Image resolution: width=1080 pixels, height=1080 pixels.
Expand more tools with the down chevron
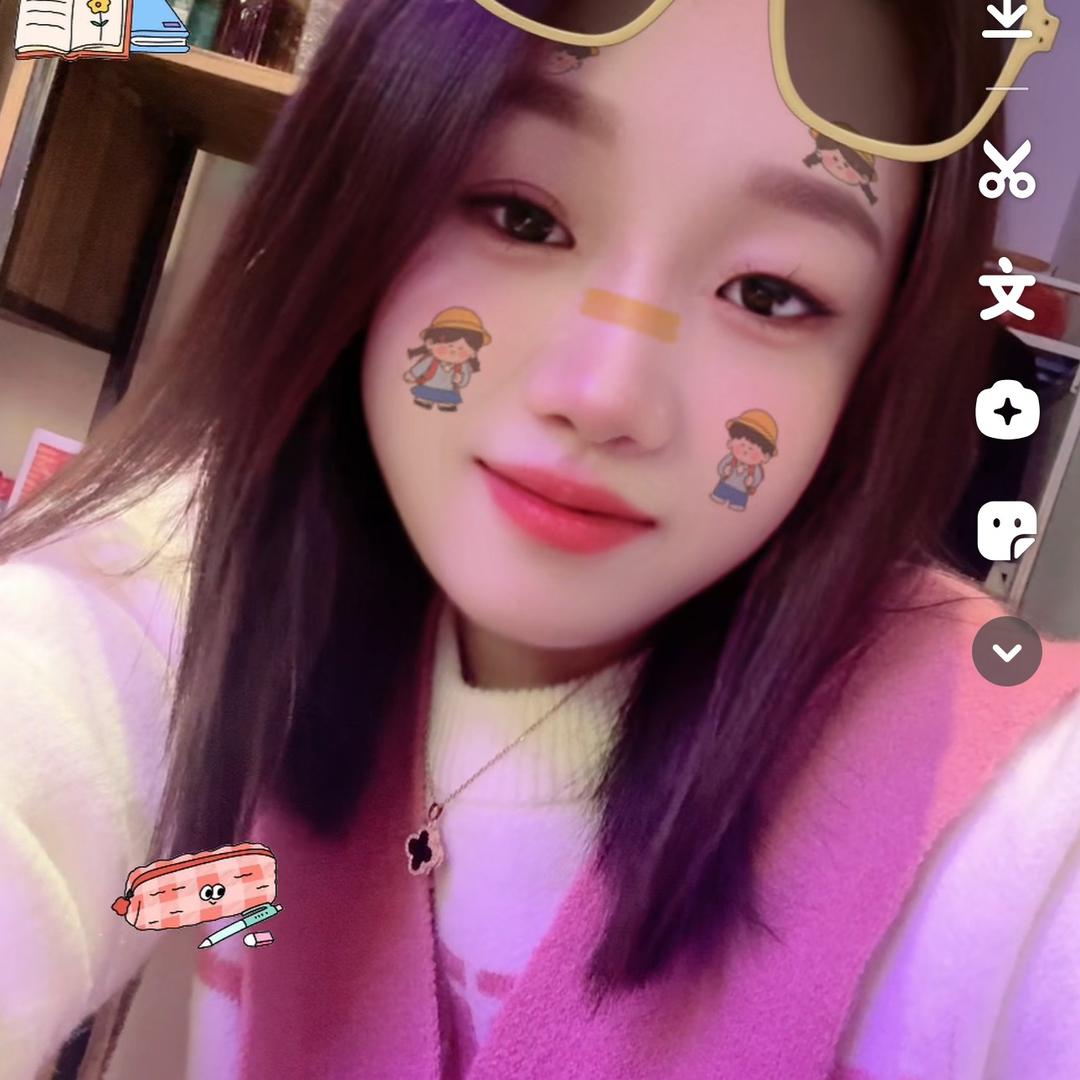point(1007,652)
